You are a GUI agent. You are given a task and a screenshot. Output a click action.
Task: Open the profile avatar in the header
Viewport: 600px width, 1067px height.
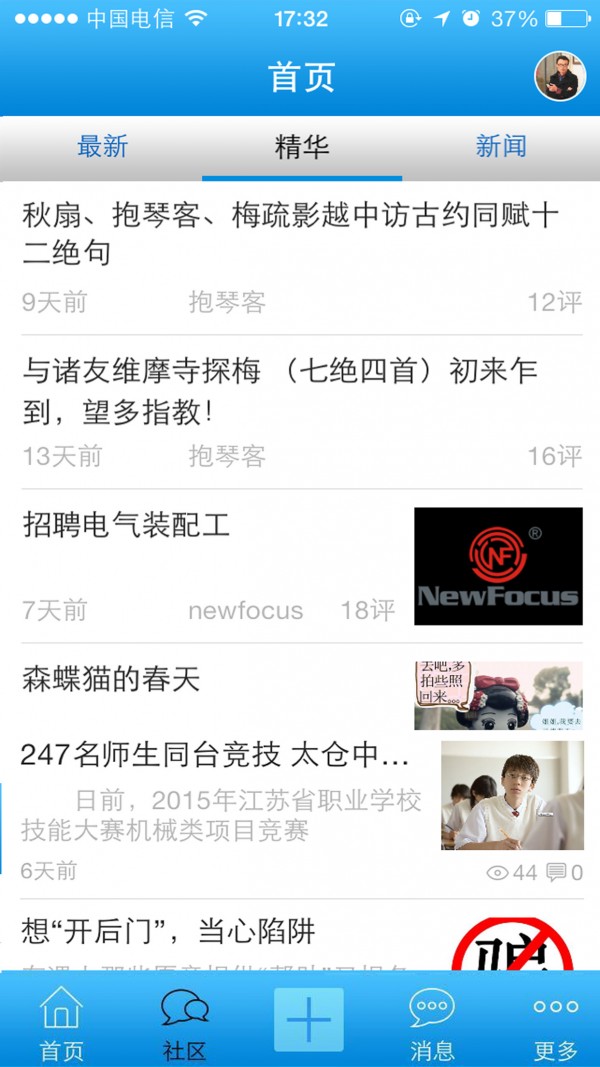click(x=558, y=76)
